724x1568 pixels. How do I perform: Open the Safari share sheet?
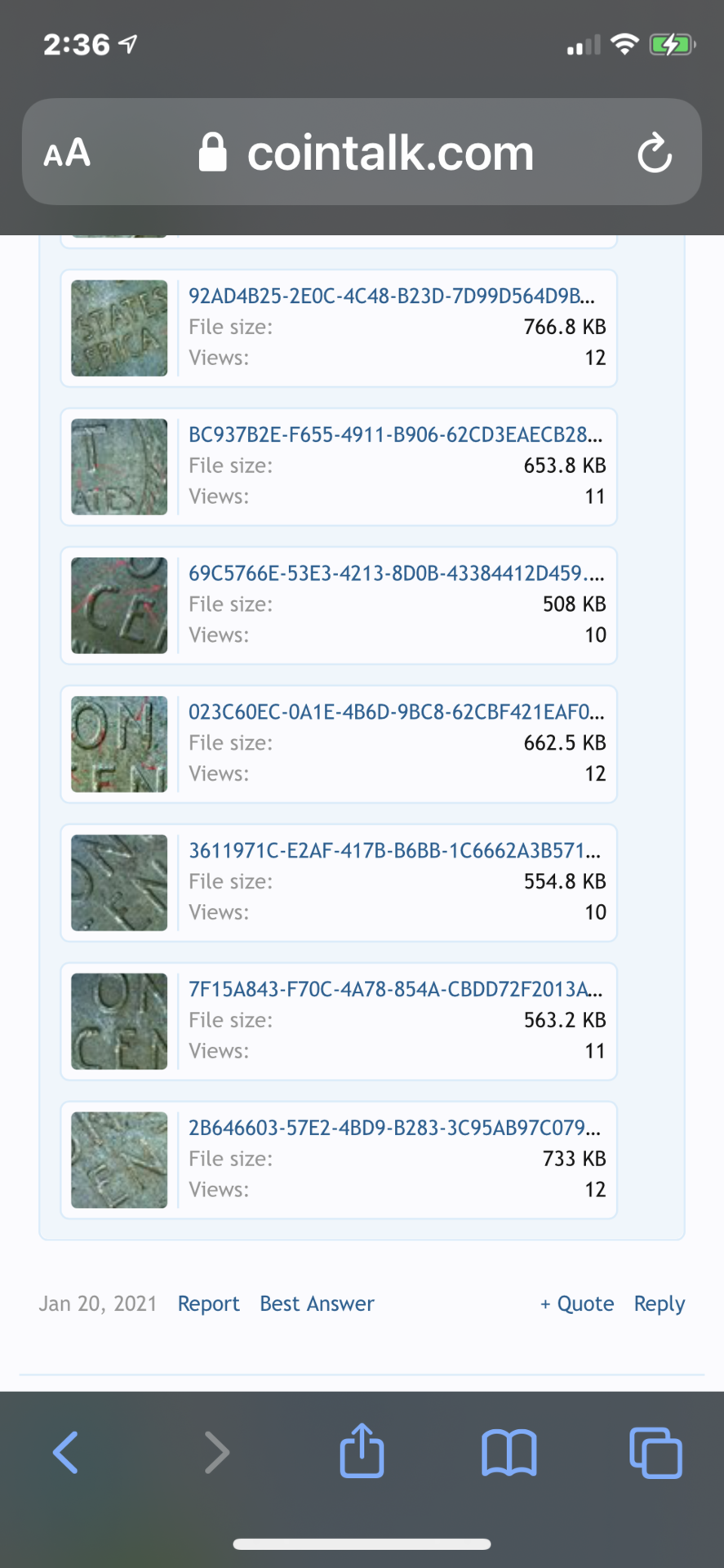362,1451
